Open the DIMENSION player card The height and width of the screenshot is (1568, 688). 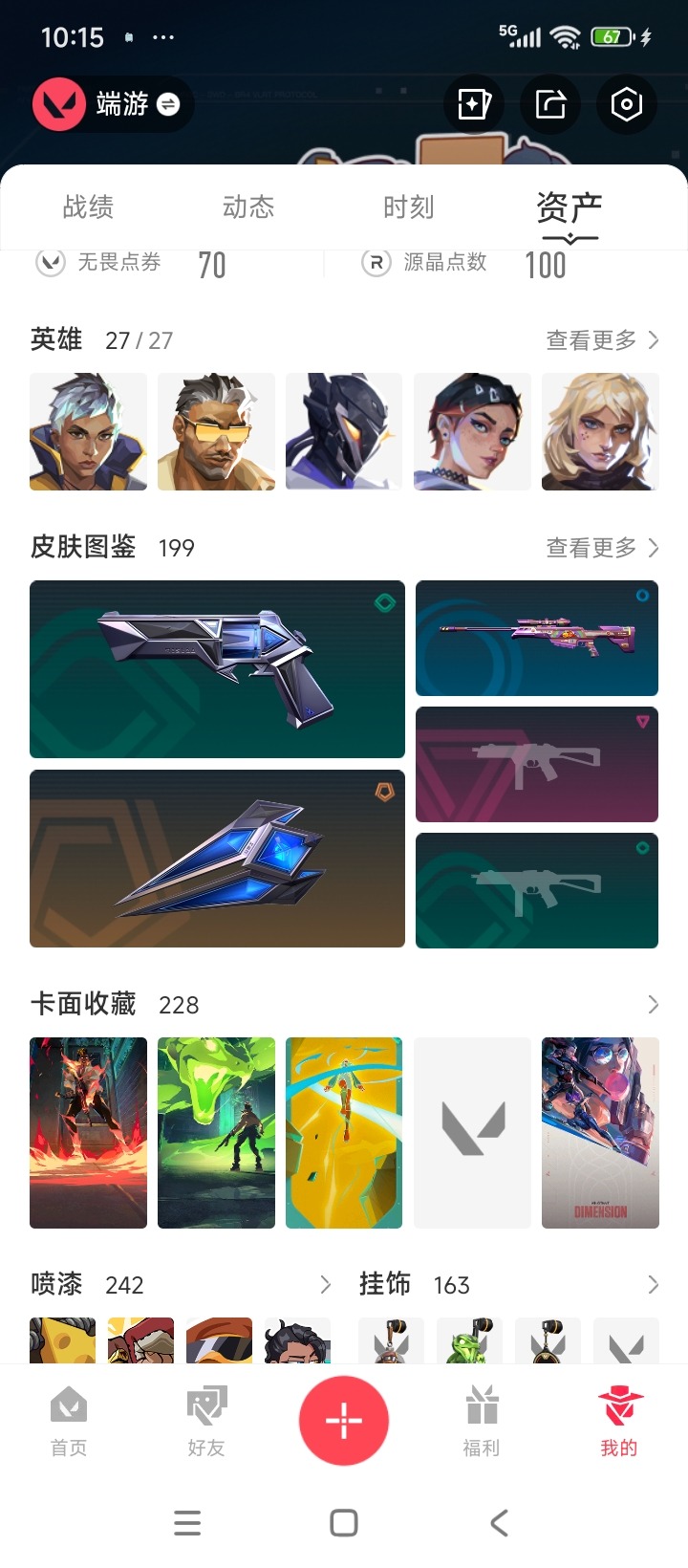click(x=600, y=1132)
